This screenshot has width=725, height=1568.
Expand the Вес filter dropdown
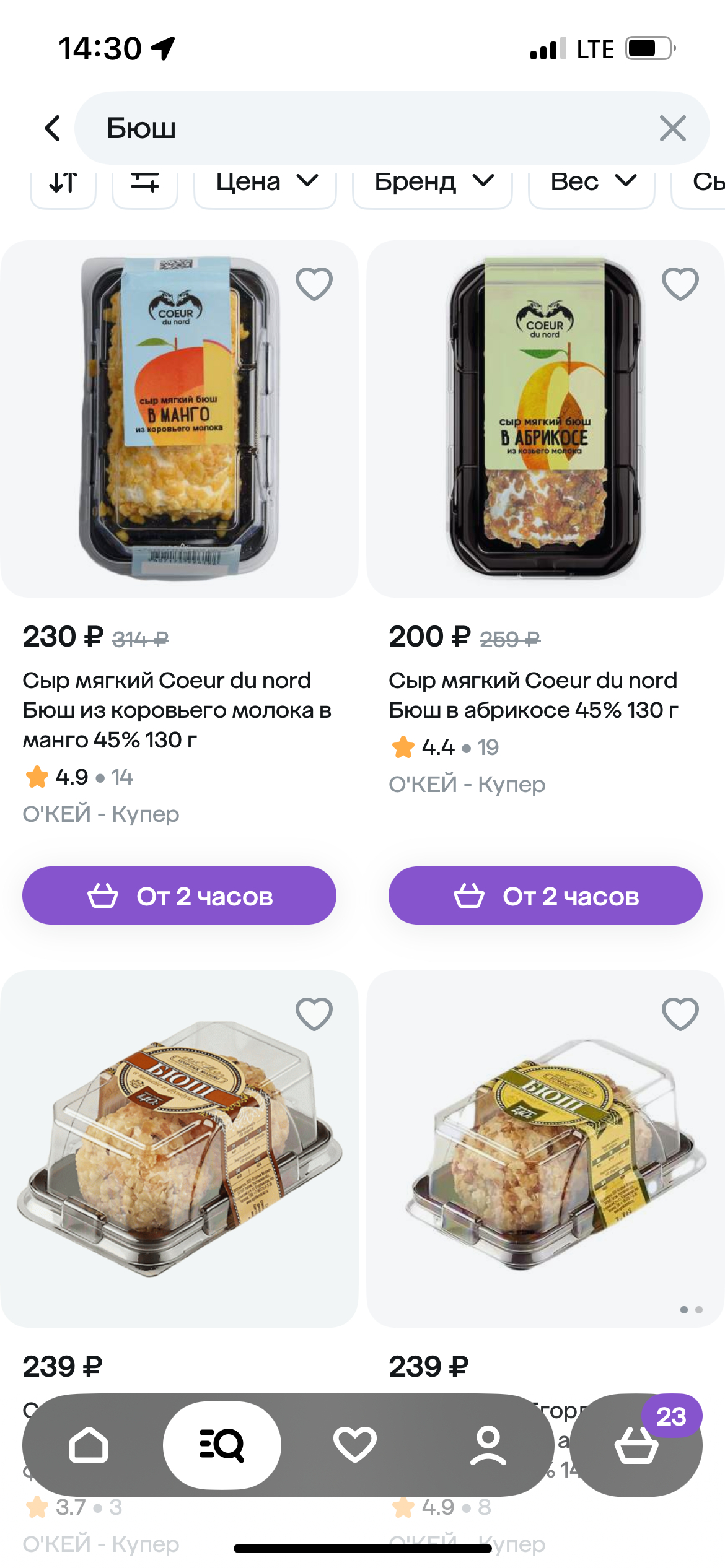pyautogui.click(x=592, y=183)
